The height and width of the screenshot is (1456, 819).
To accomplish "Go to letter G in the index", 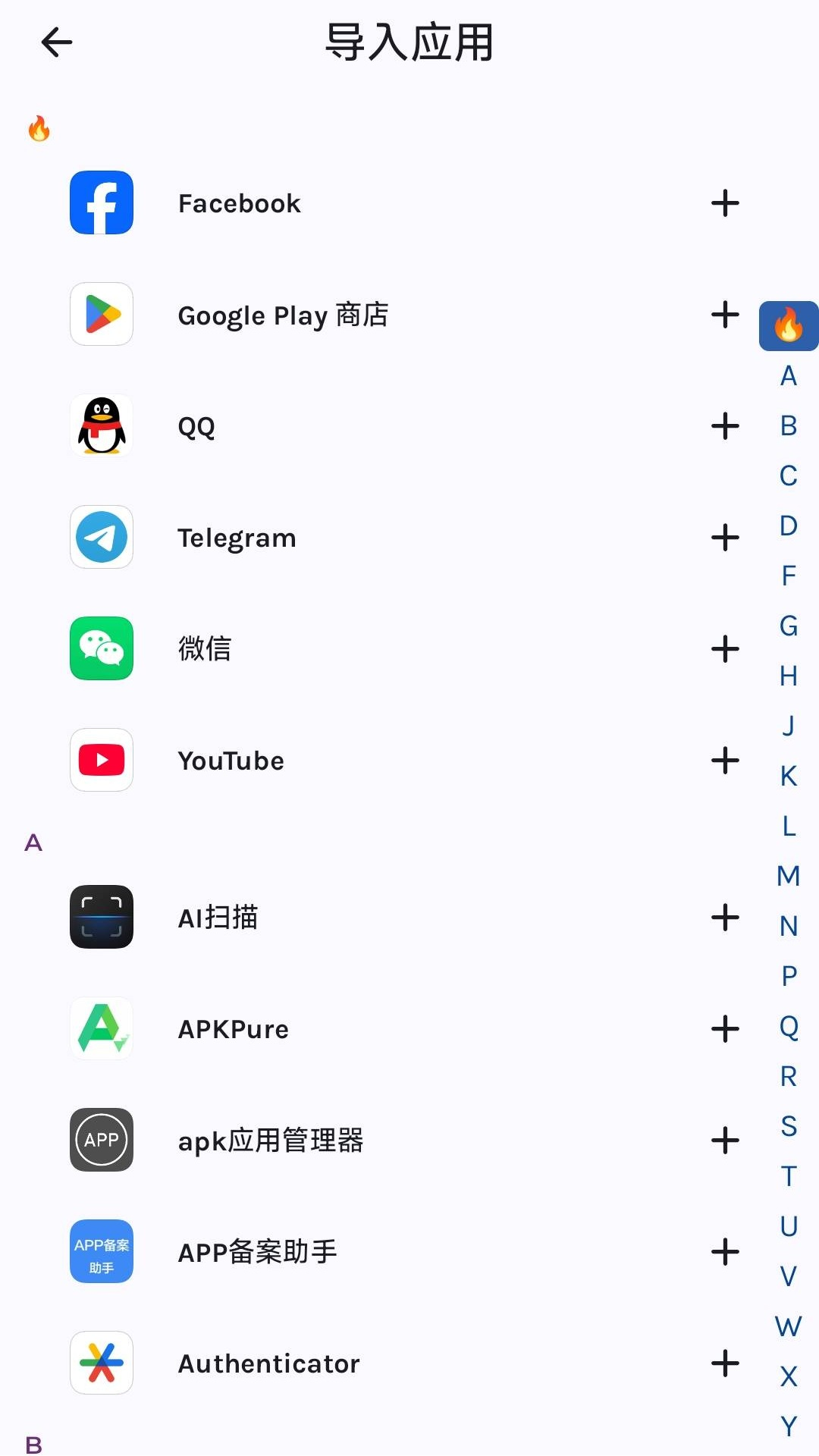I will [x=789, y=626].
